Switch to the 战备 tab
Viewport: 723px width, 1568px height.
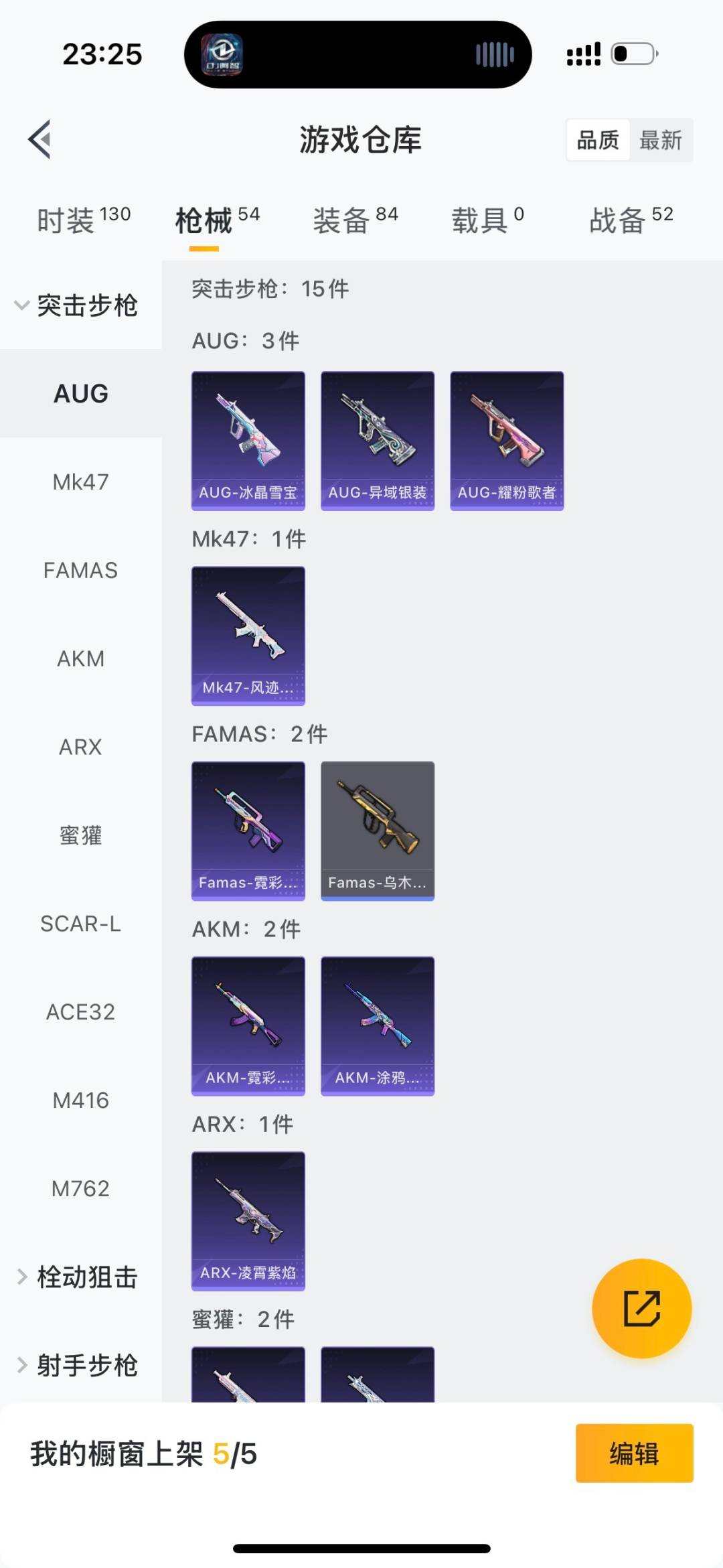[x=631, y=220]
